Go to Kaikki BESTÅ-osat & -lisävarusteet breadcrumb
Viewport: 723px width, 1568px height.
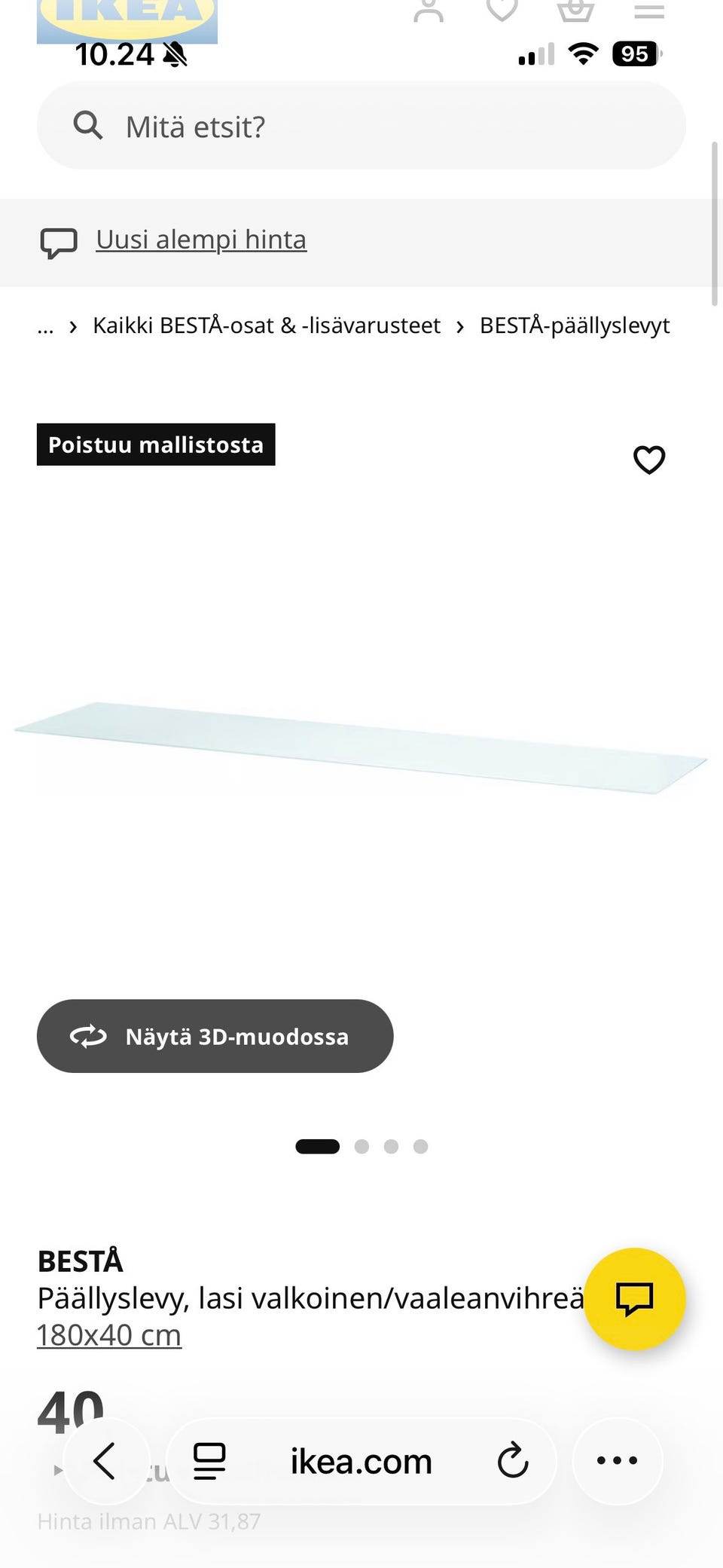point(267,326)
